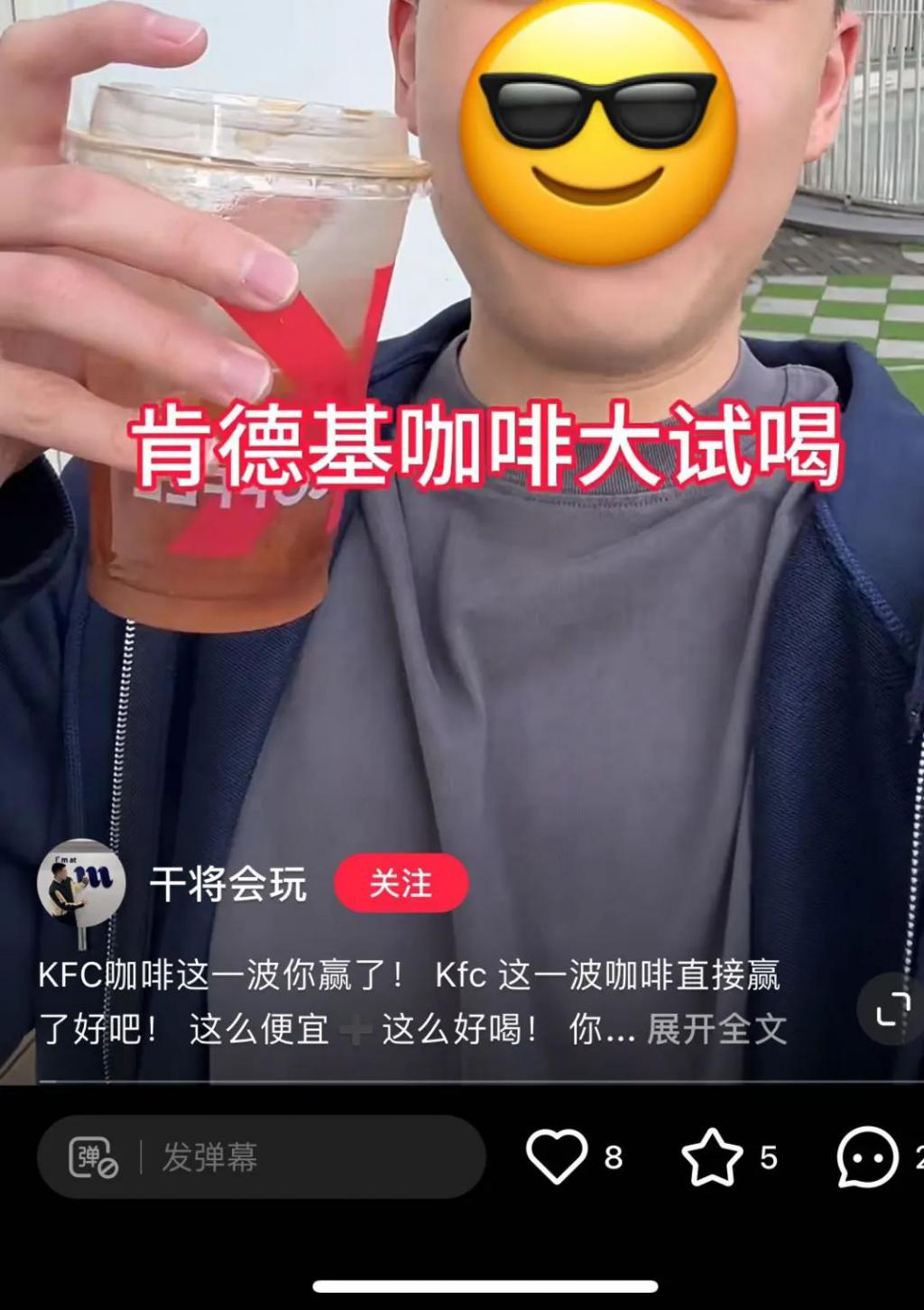
Task: Add this video to favorites
Action: point(712,1157)
